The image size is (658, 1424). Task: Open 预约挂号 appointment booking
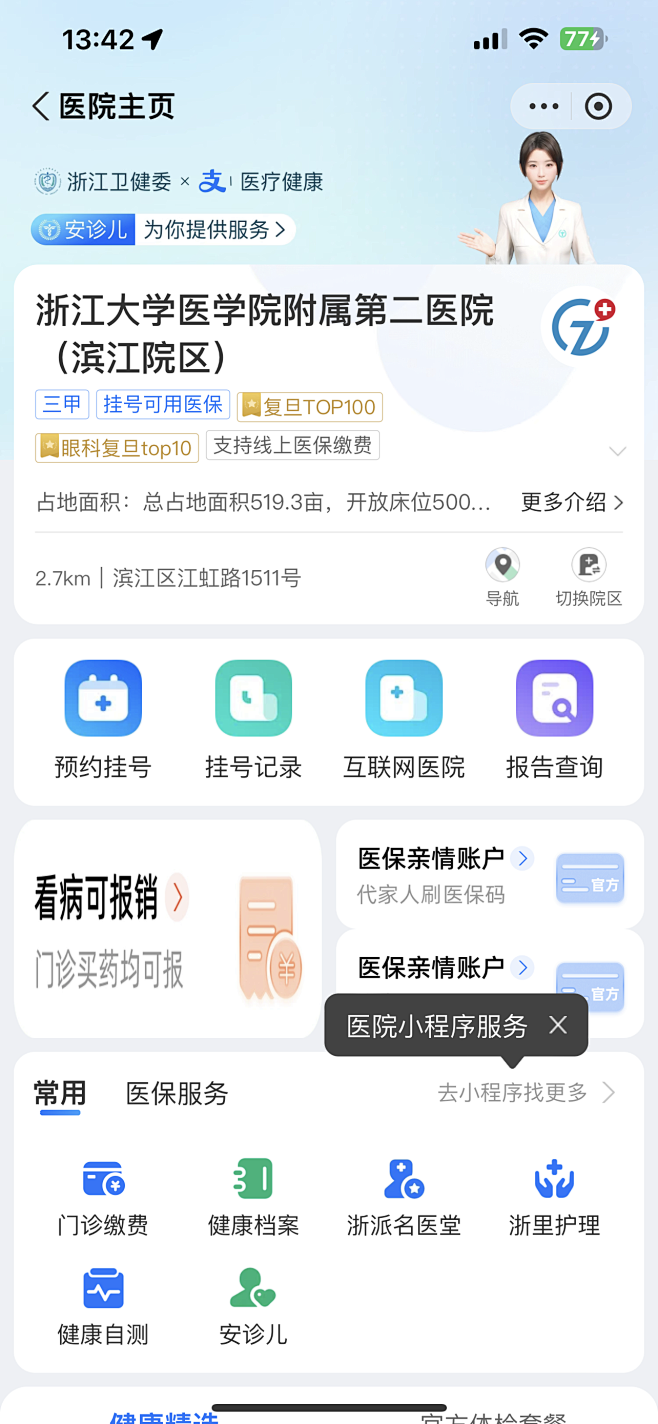(103, 720)
